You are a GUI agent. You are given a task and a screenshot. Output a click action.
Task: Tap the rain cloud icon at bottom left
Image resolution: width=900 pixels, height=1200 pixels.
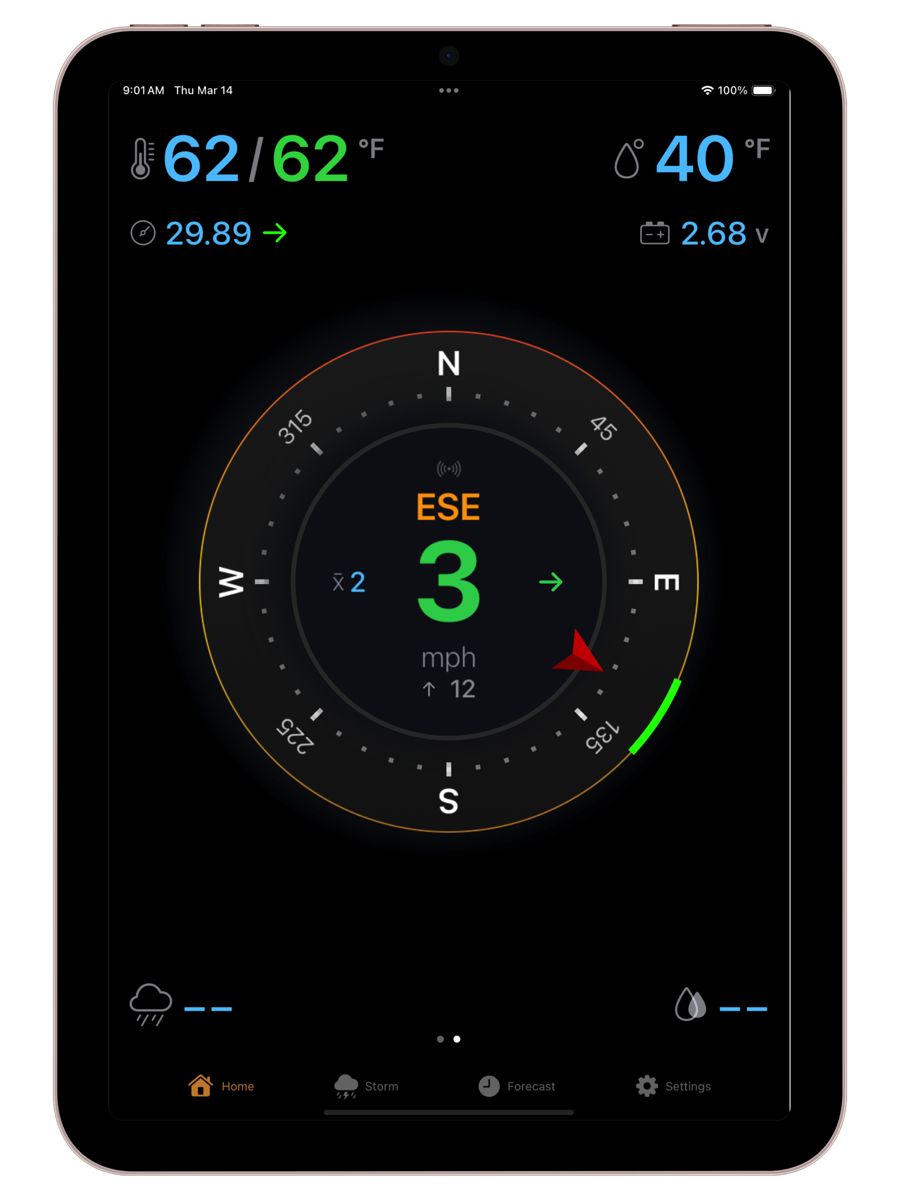tap(151, 1003)
